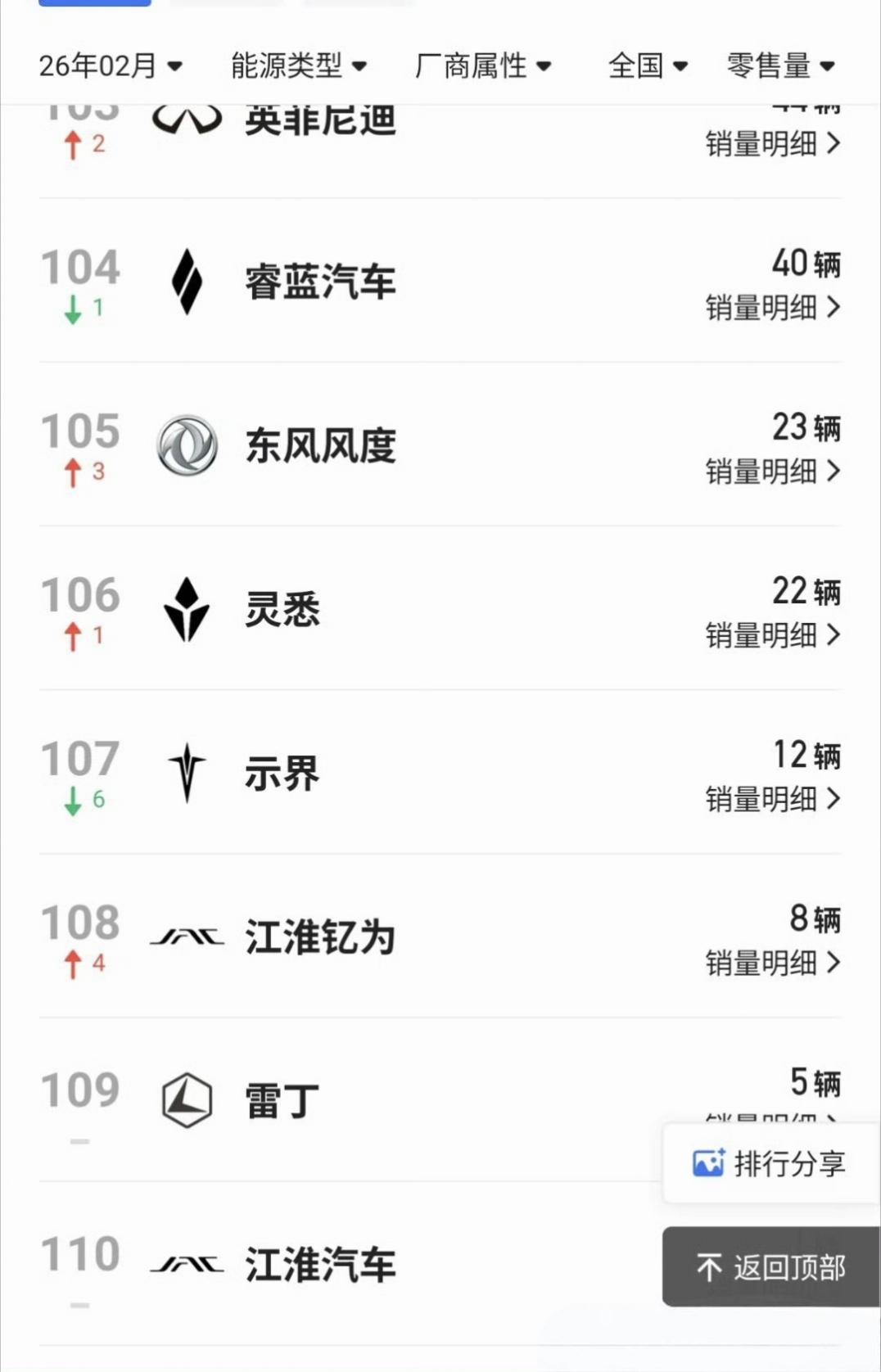Open the 灵悉 brand via its logo

click(187, 610)
